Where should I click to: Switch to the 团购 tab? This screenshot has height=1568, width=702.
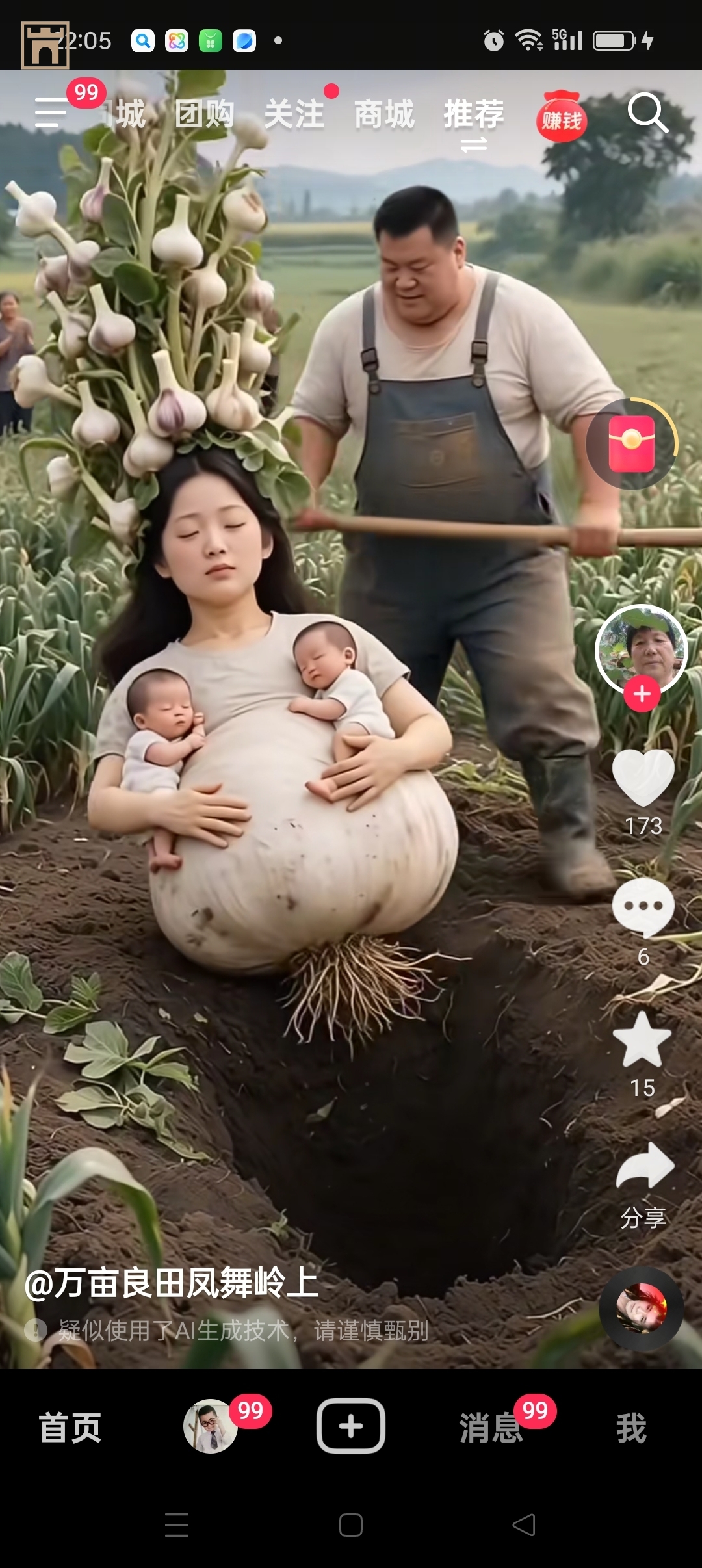pos(204,114)
